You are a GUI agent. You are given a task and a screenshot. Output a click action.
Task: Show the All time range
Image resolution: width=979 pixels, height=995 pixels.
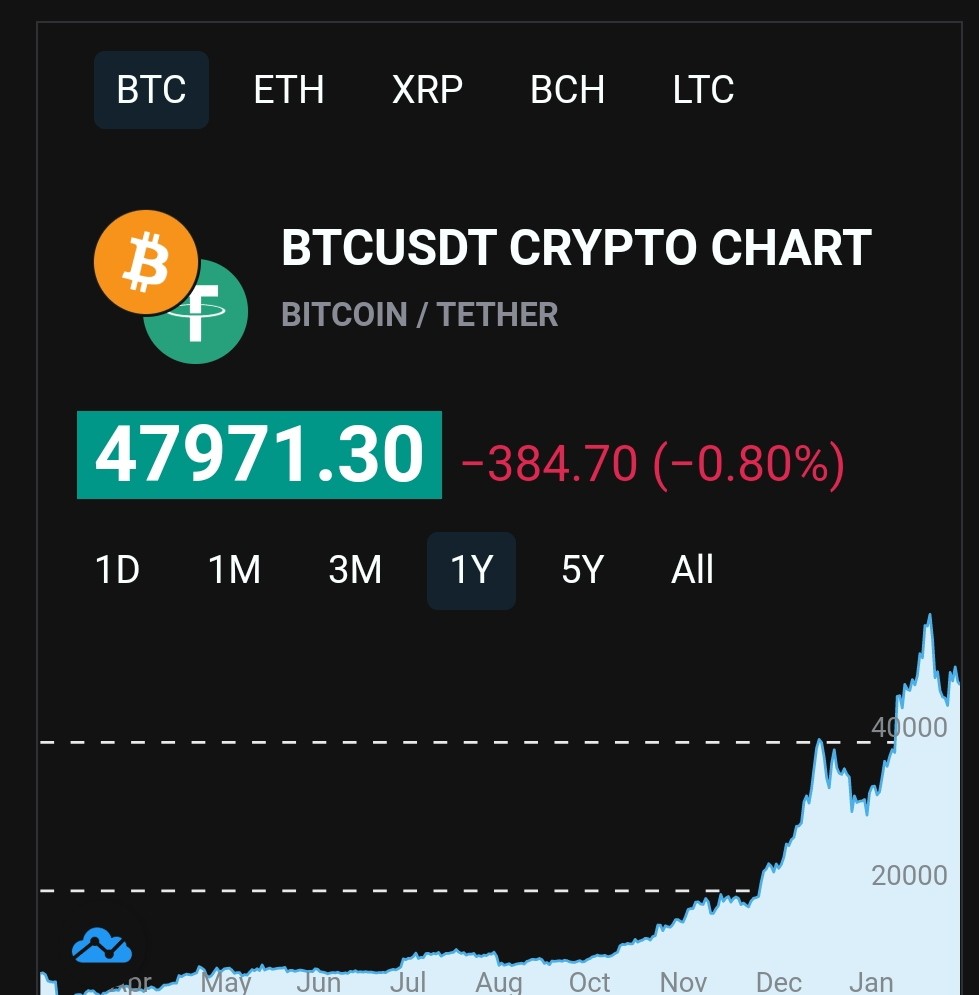[692, 570]
